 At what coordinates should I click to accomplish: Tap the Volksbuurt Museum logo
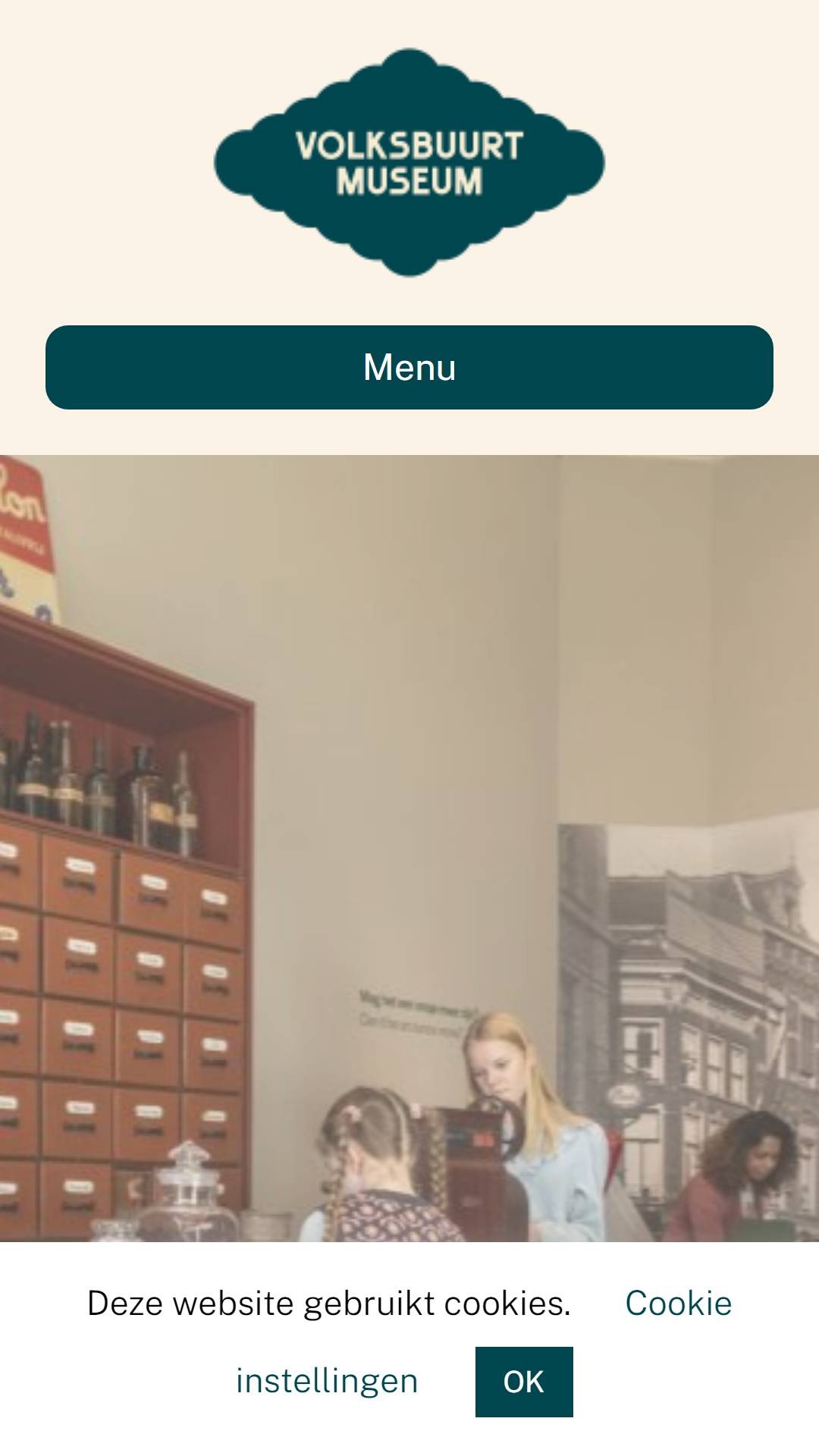[409, 162]
